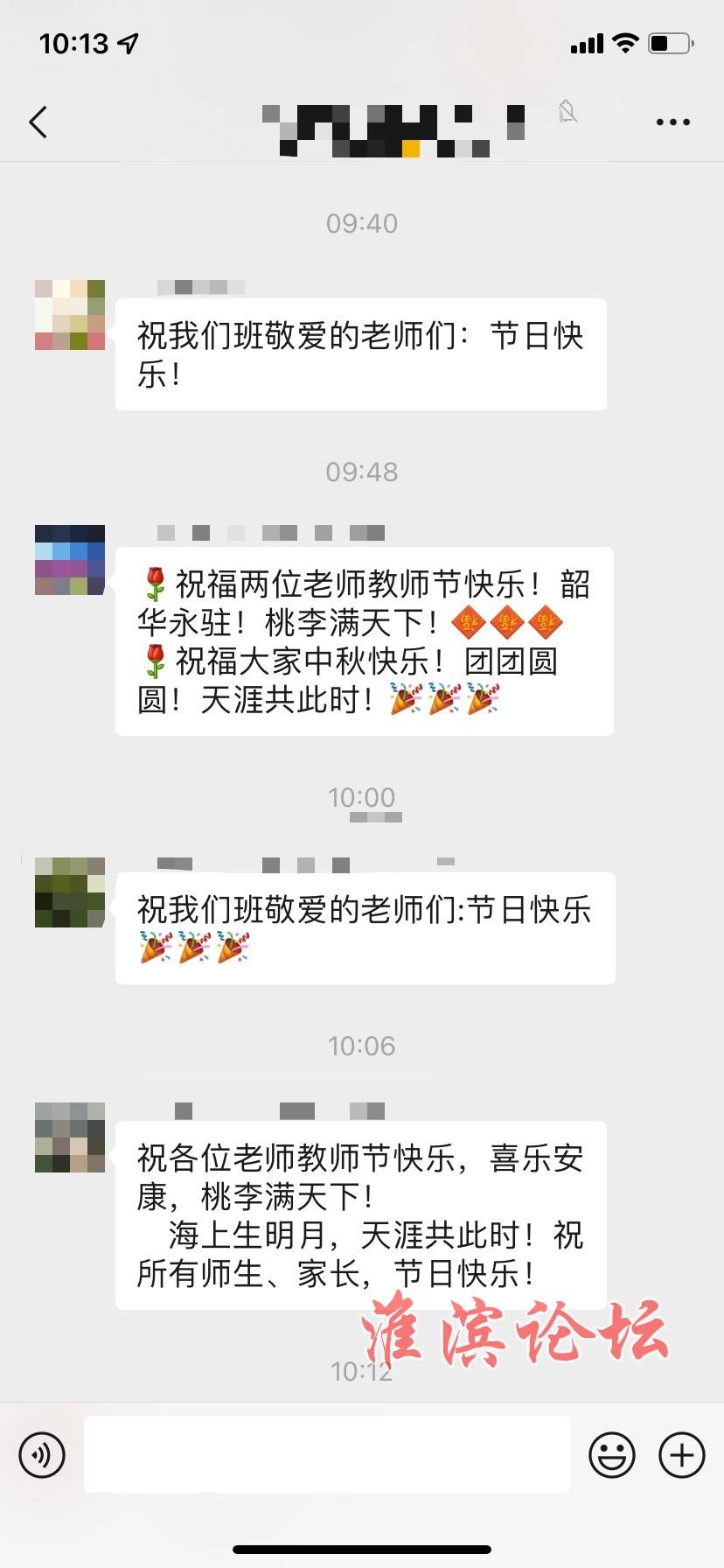Open the emoji sticker panel

[612, 1455]
